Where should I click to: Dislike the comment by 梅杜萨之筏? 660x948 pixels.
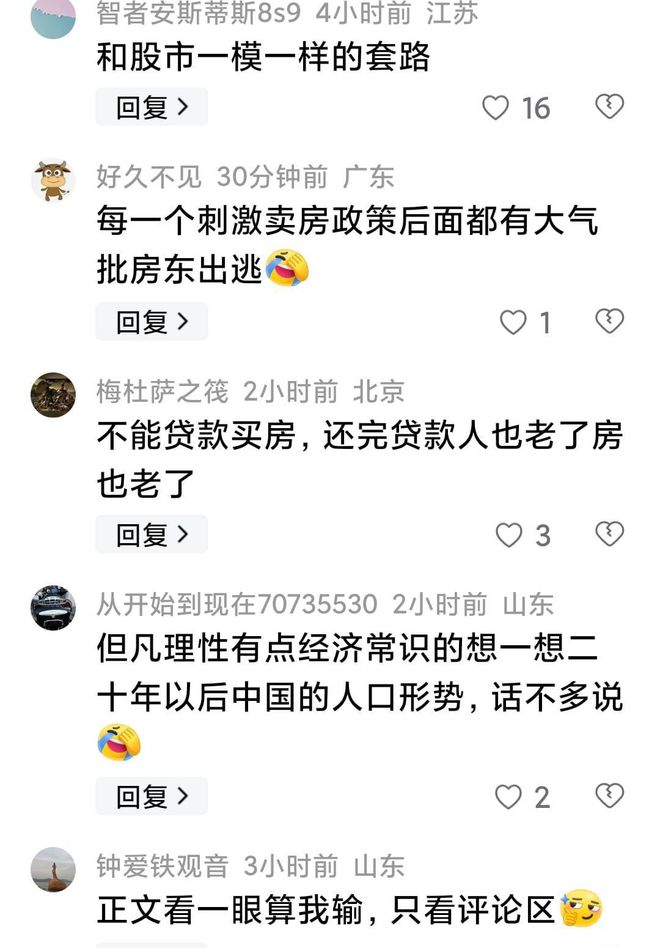pos(609,533)
